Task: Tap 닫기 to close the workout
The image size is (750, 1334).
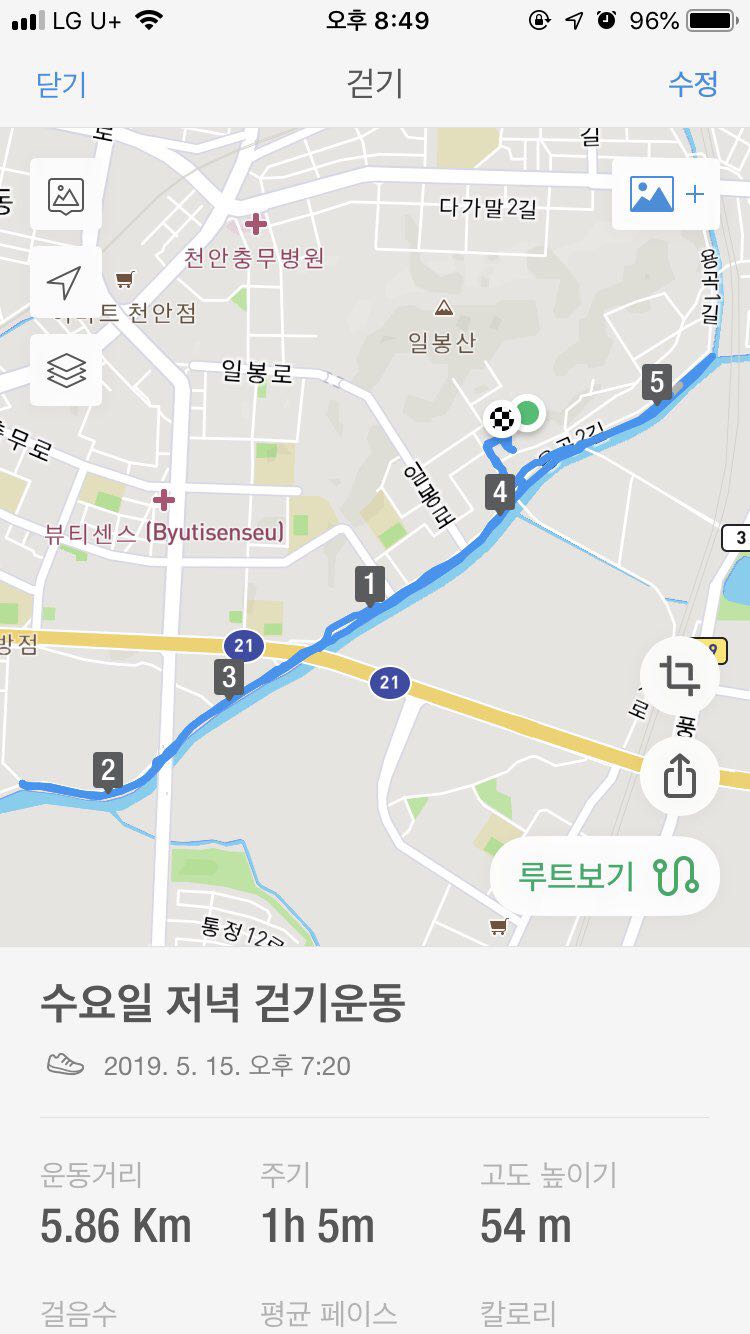Action: coord(62,84)
